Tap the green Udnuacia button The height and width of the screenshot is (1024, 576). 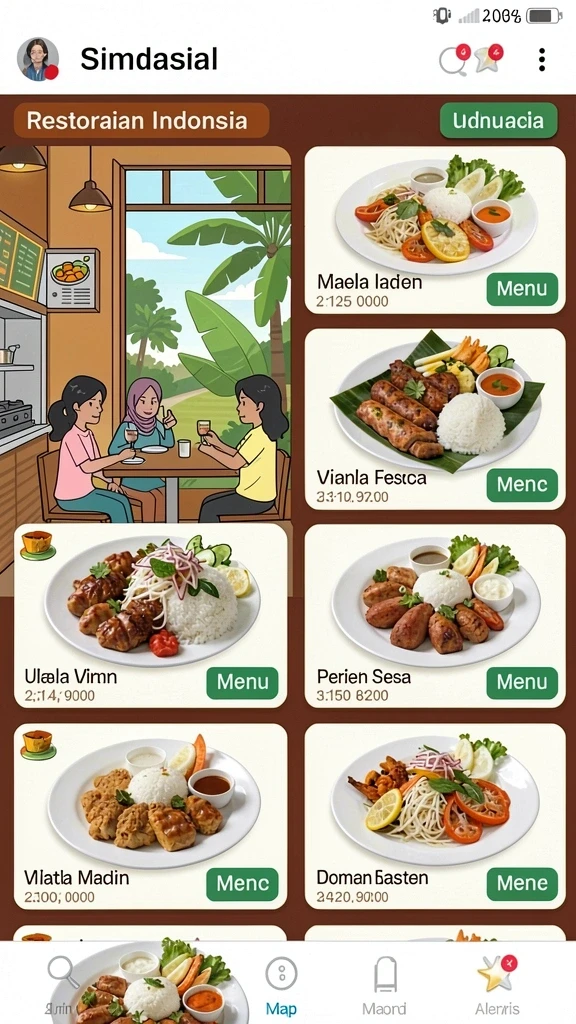498,121
